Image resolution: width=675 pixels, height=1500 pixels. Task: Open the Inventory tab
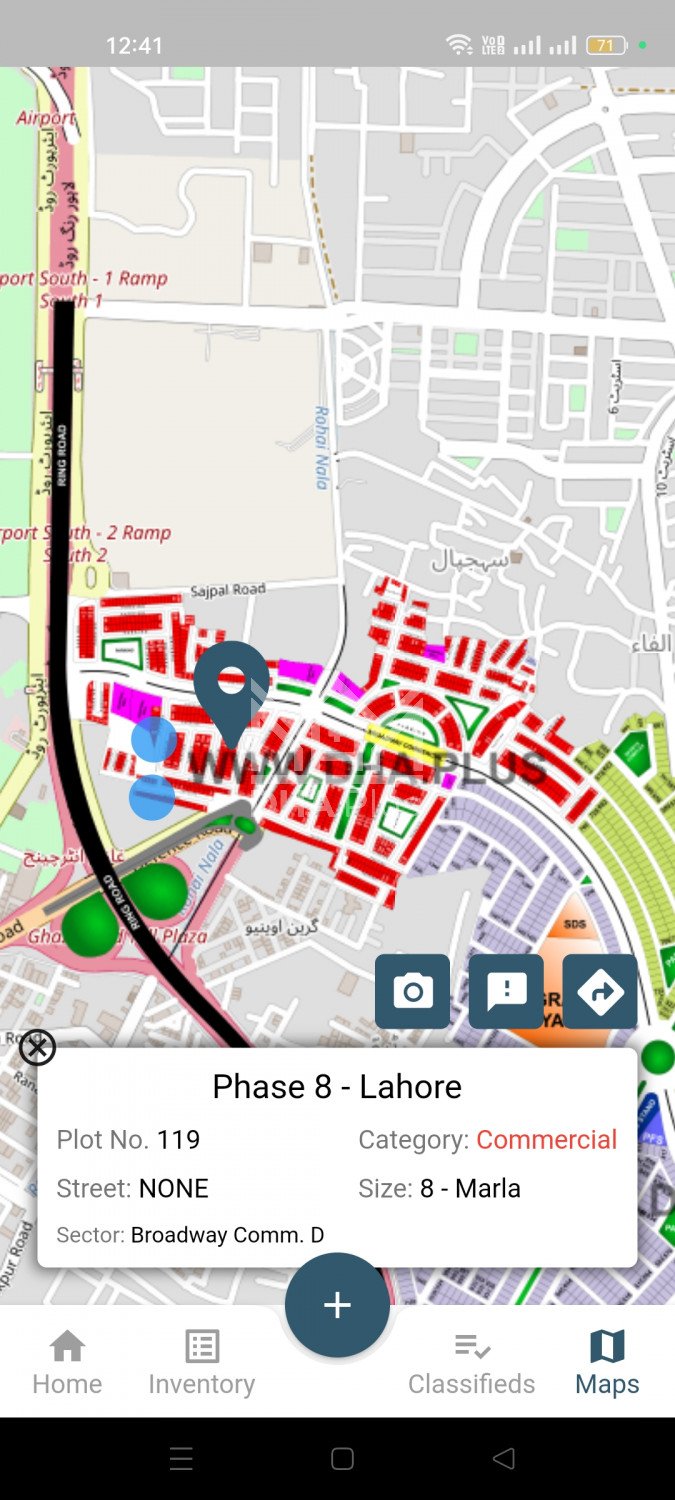point(202,1362)
